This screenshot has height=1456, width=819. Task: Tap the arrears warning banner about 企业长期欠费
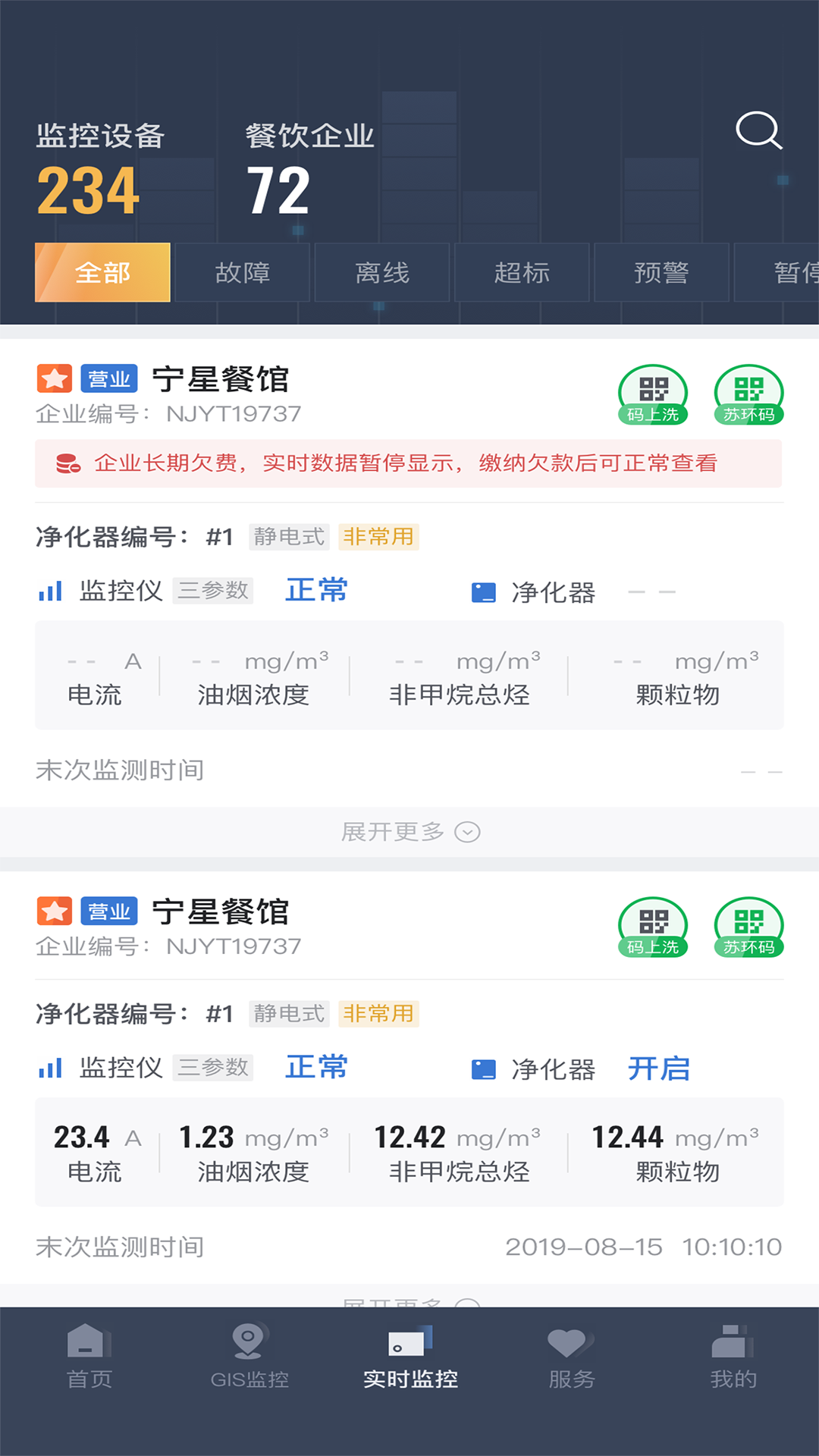[x=409, y=463]
